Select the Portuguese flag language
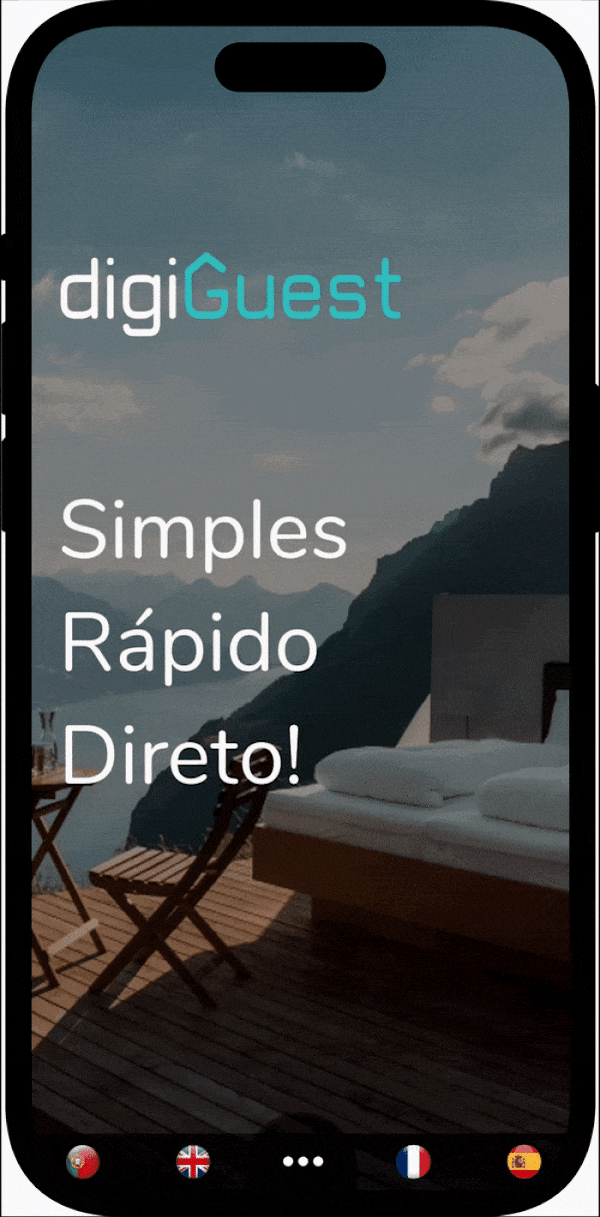Viewport: 600px width, 1217px height. 83,1162
